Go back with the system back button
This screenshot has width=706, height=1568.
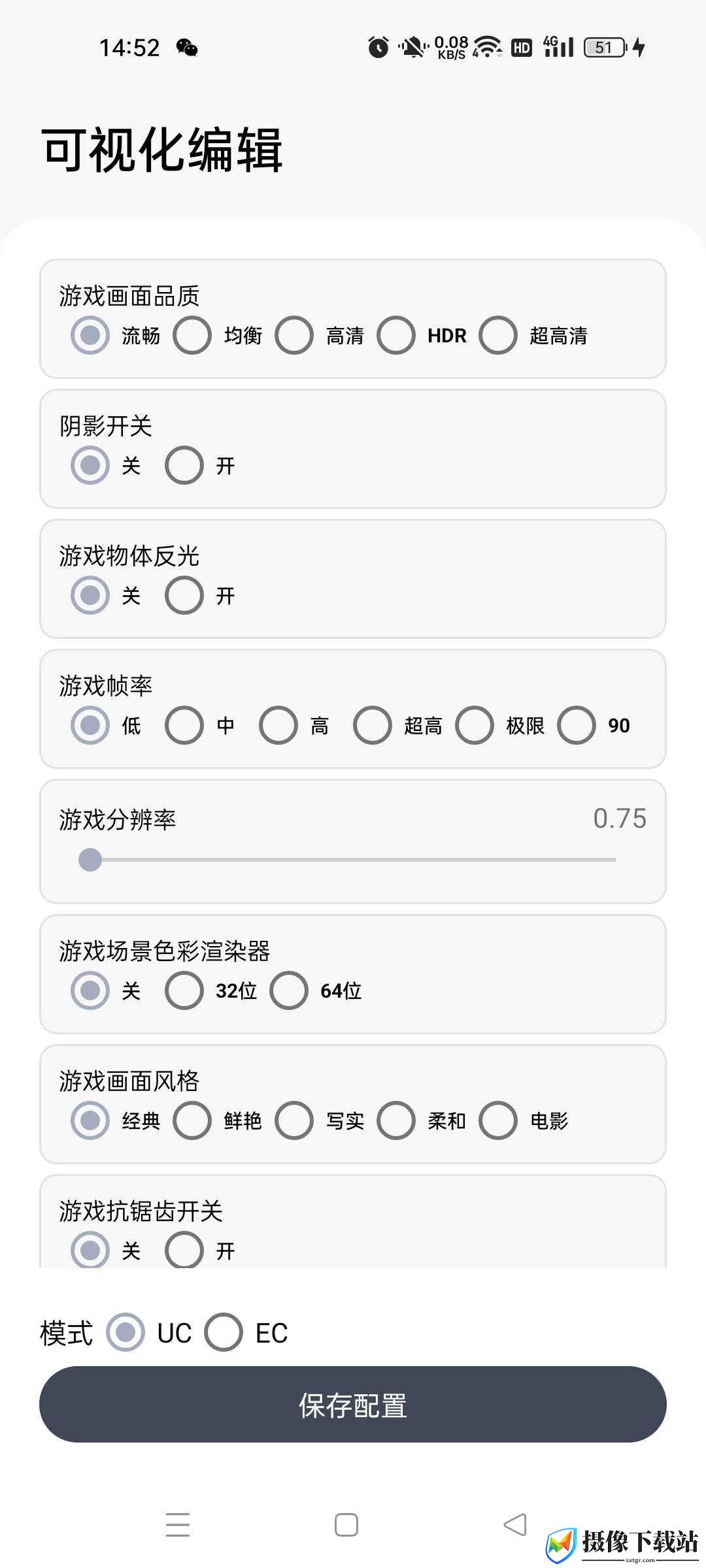pos(515,1525)
